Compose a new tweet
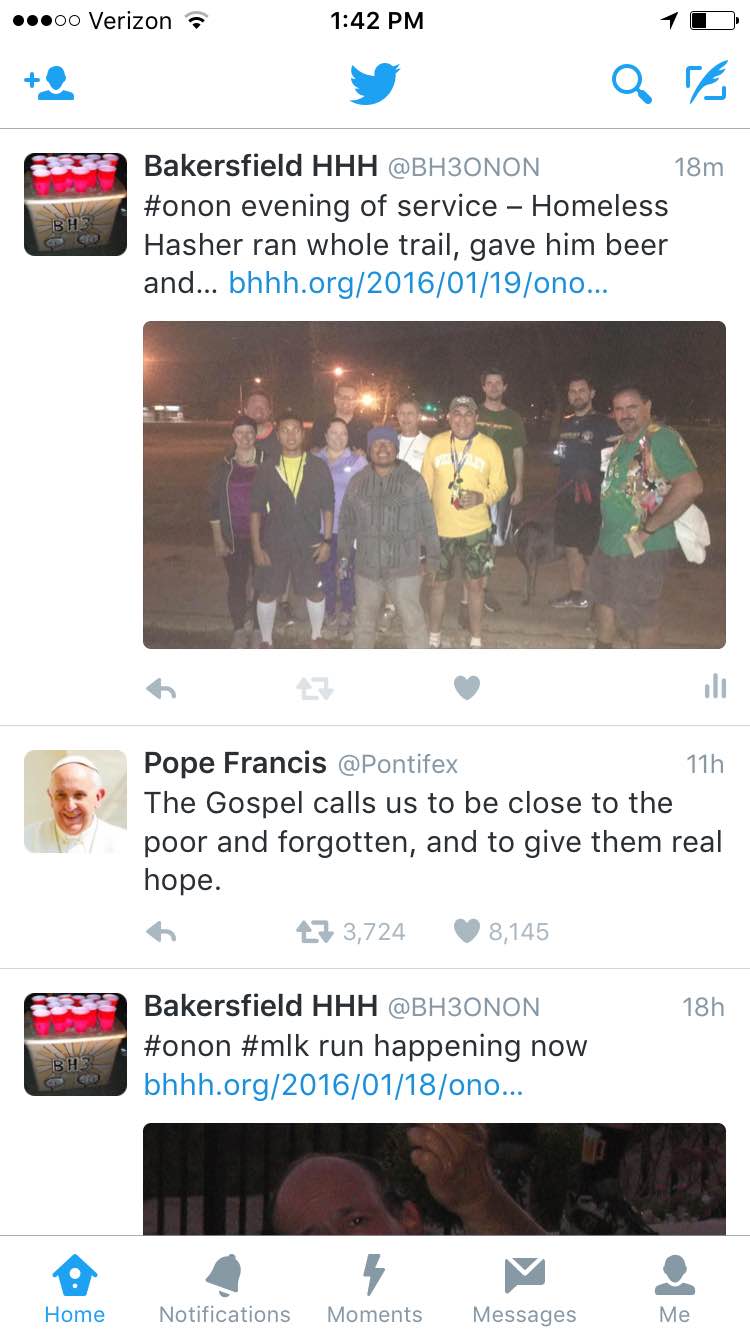The width and height of the screenshot is (750, 1334). click(705, 84)
